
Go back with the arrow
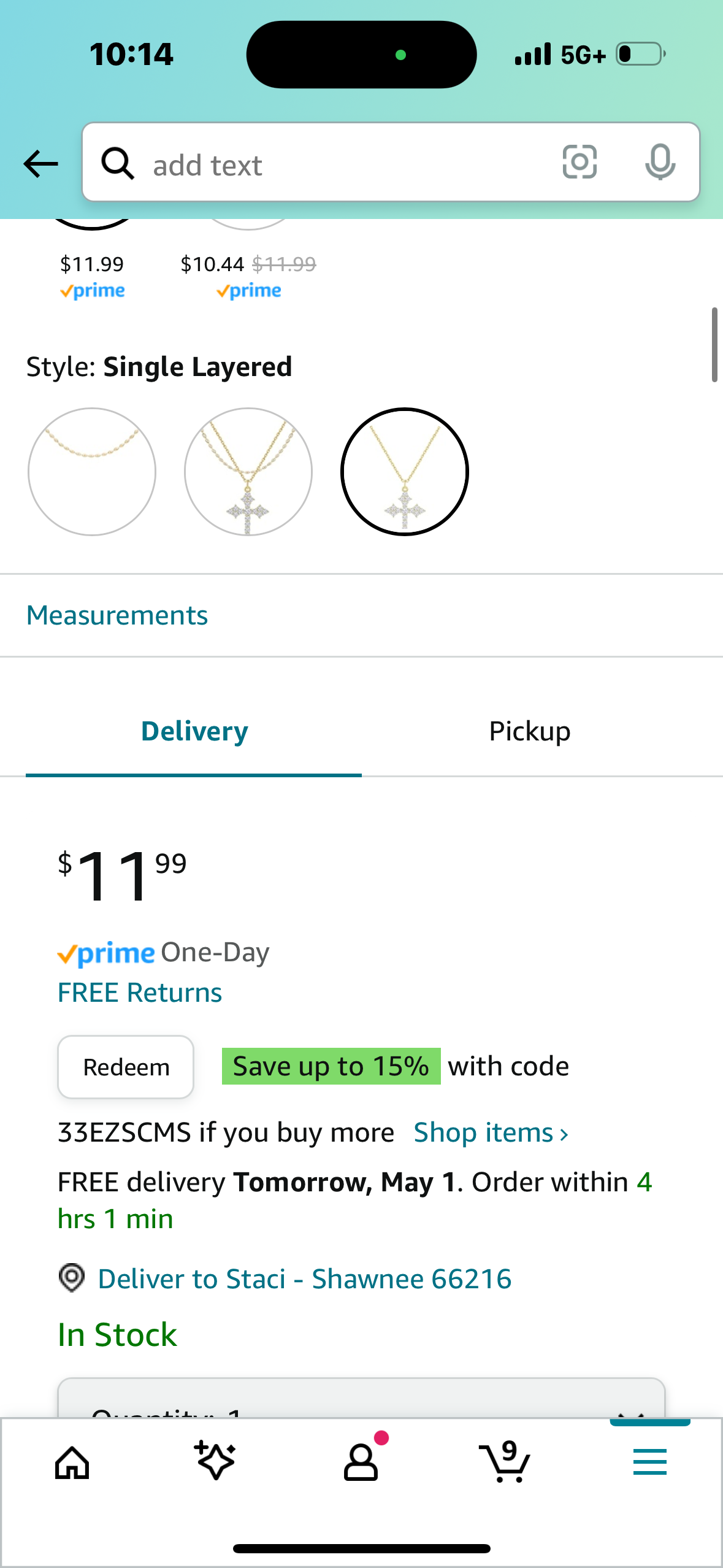(x=40, y=164)
